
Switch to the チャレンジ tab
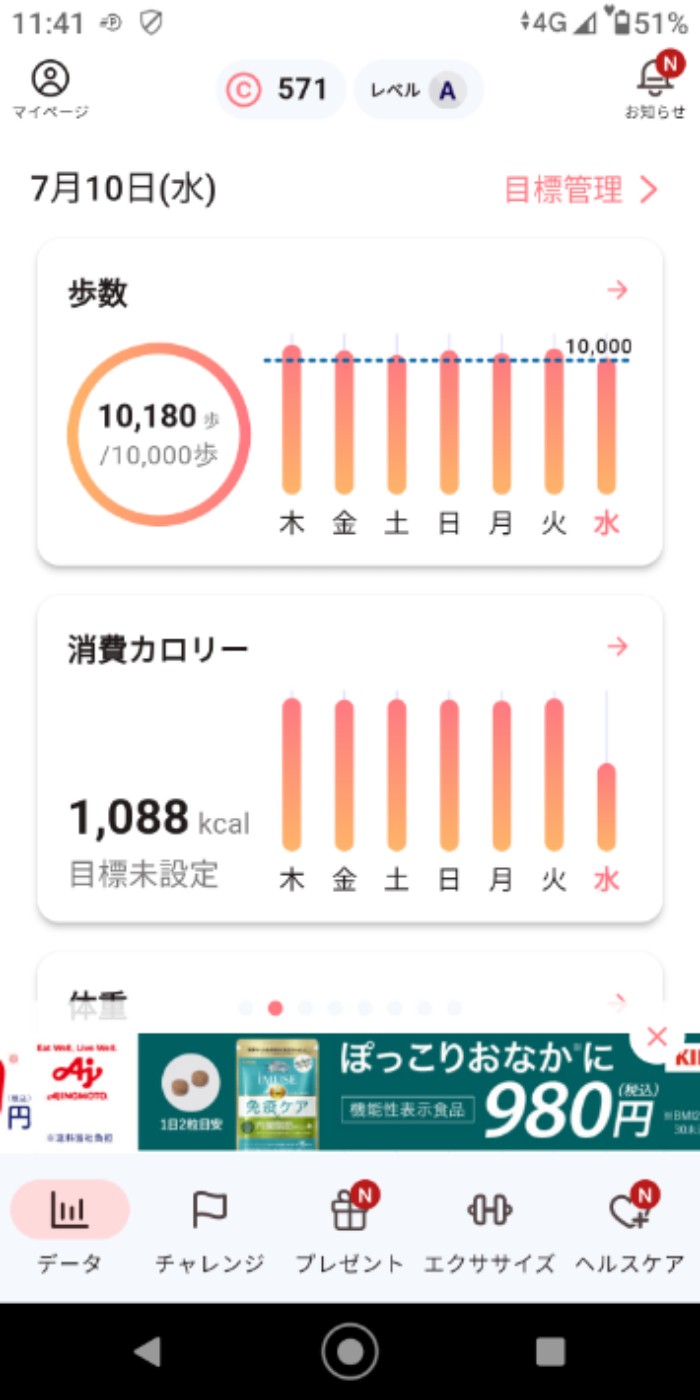(210, 1227)
